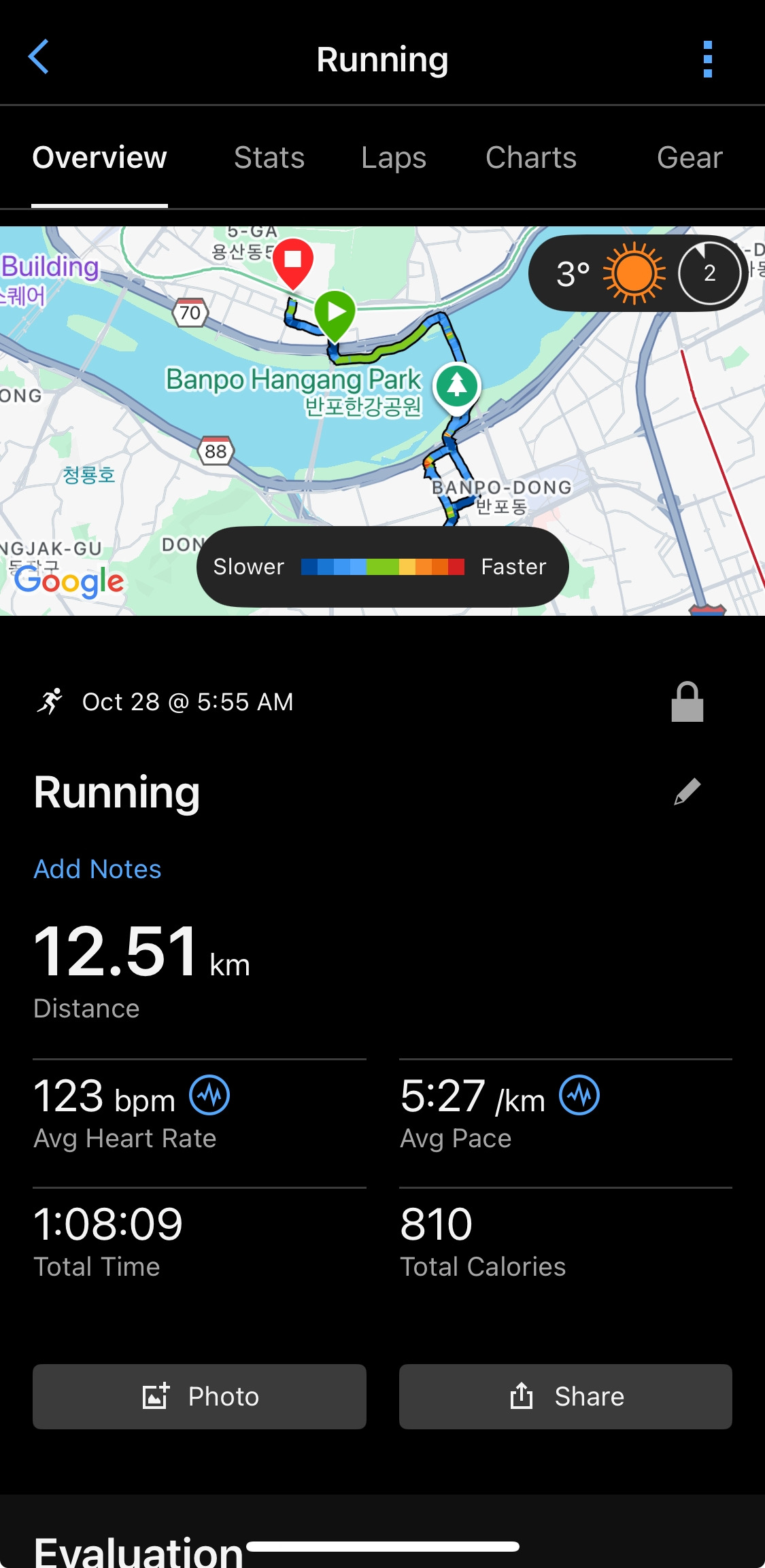Switch to the Laps tab
765x1568 pixels.
click(394, 158)
